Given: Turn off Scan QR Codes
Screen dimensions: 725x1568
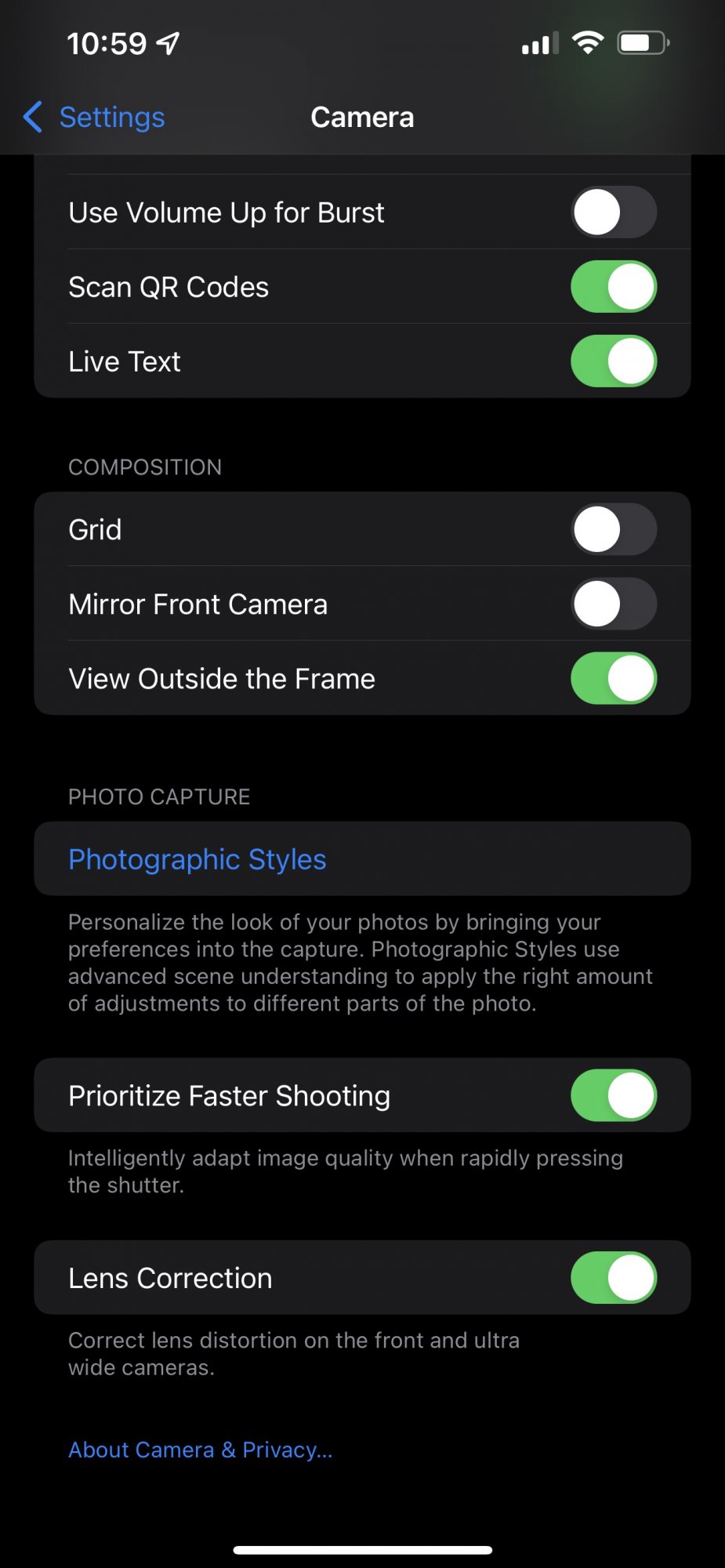Looking at the screenshot, I should [x=614, y=287].
